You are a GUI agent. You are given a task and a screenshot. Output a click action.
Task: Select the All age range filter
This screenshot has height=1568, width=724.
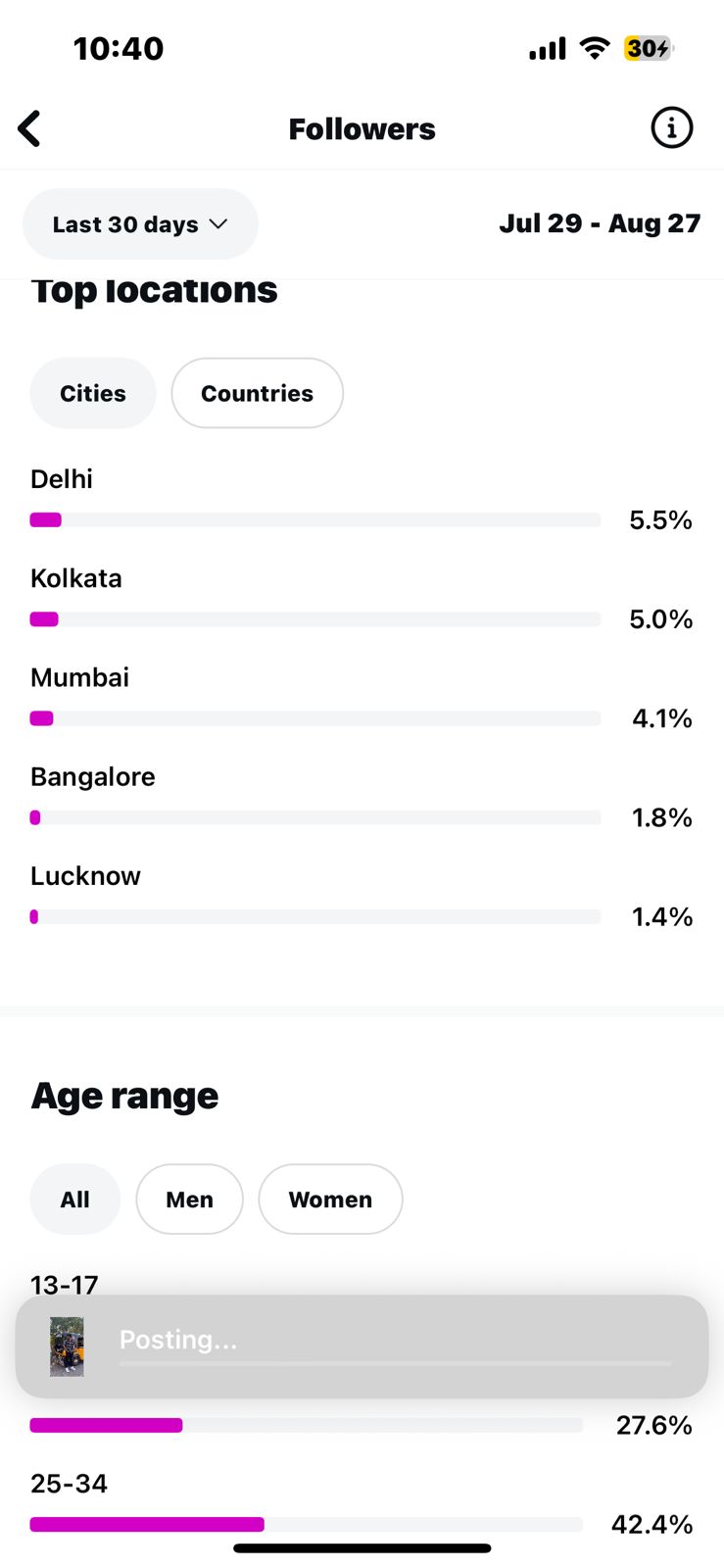tap(75, 1200)
